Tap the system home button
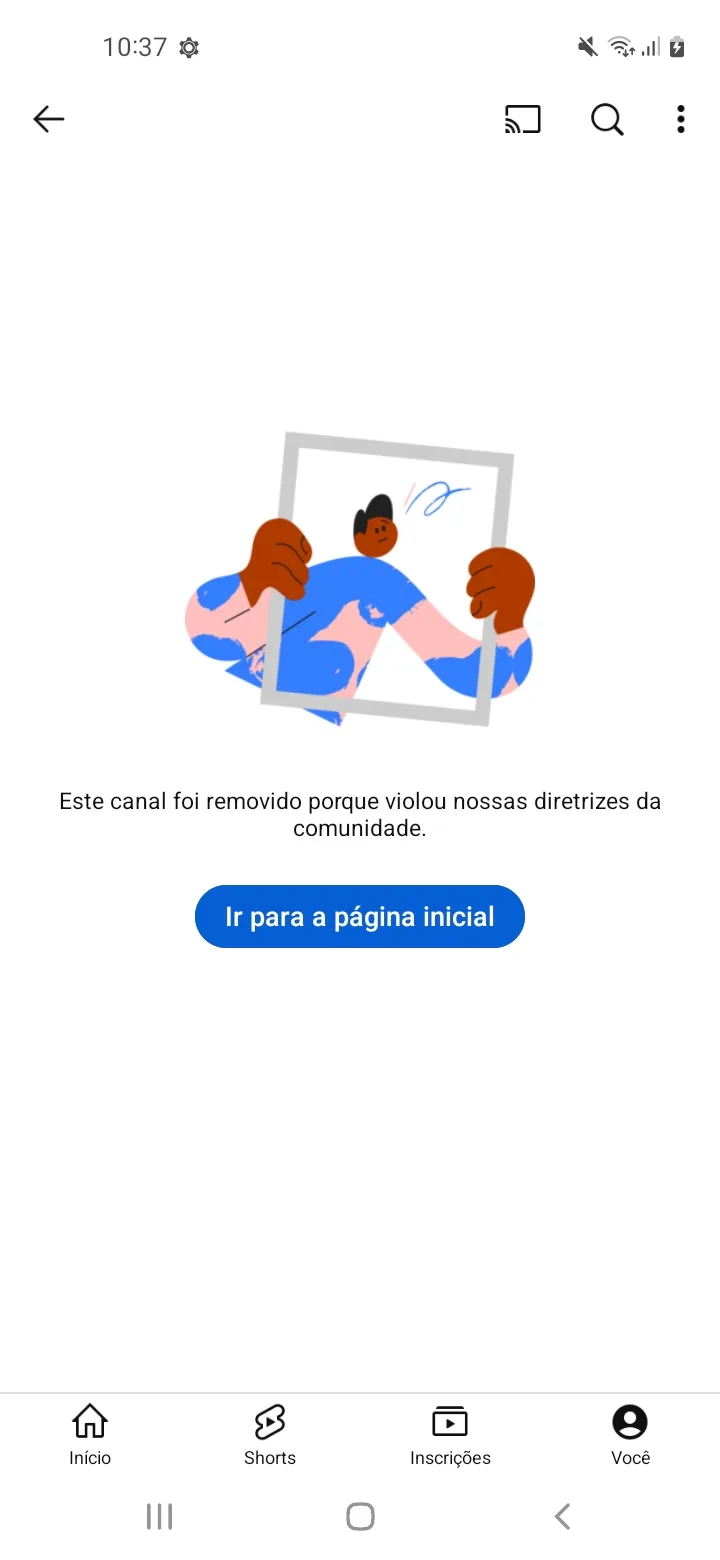This screenshot has height=1560, width=720. 360,1516
